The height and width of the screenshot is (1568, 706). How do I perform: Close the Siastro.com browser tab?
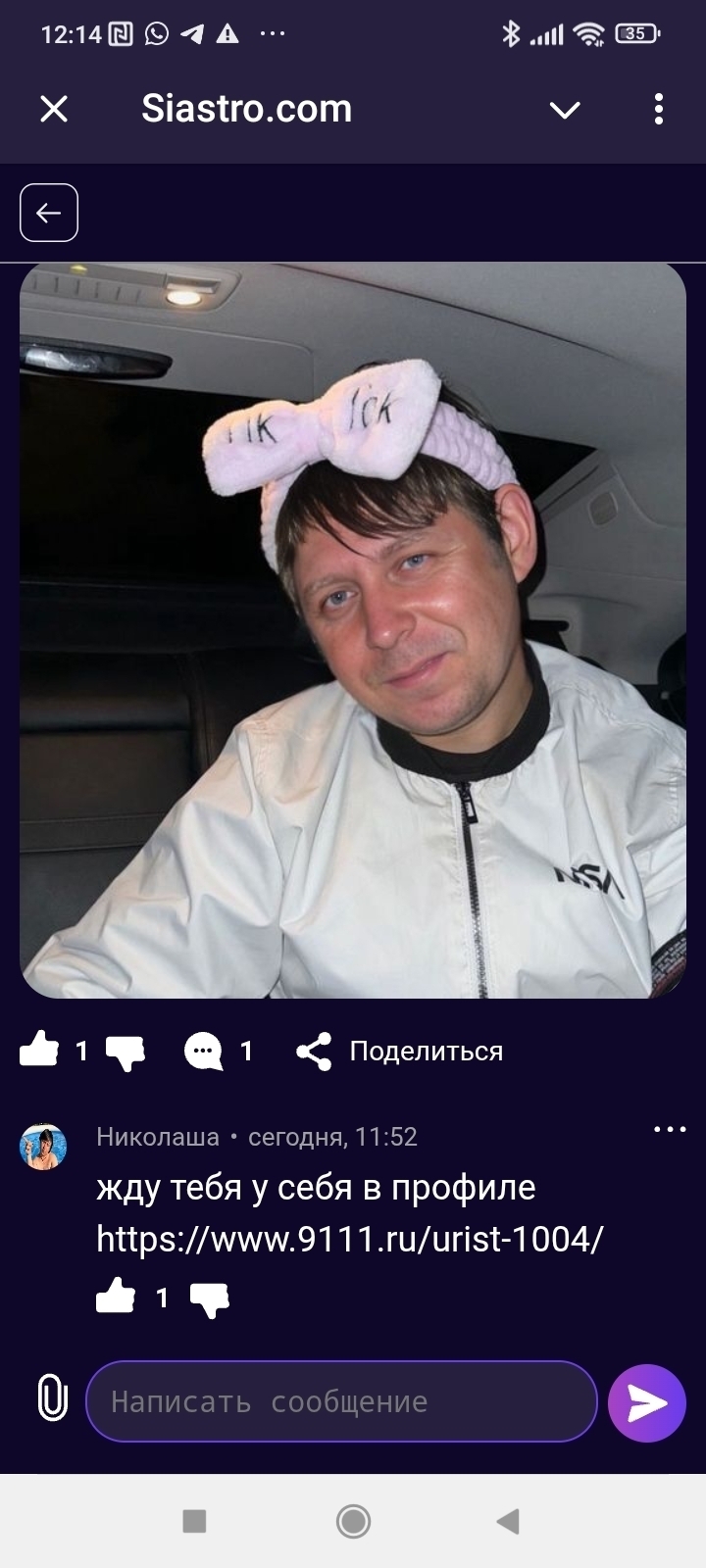pos(54,109)
